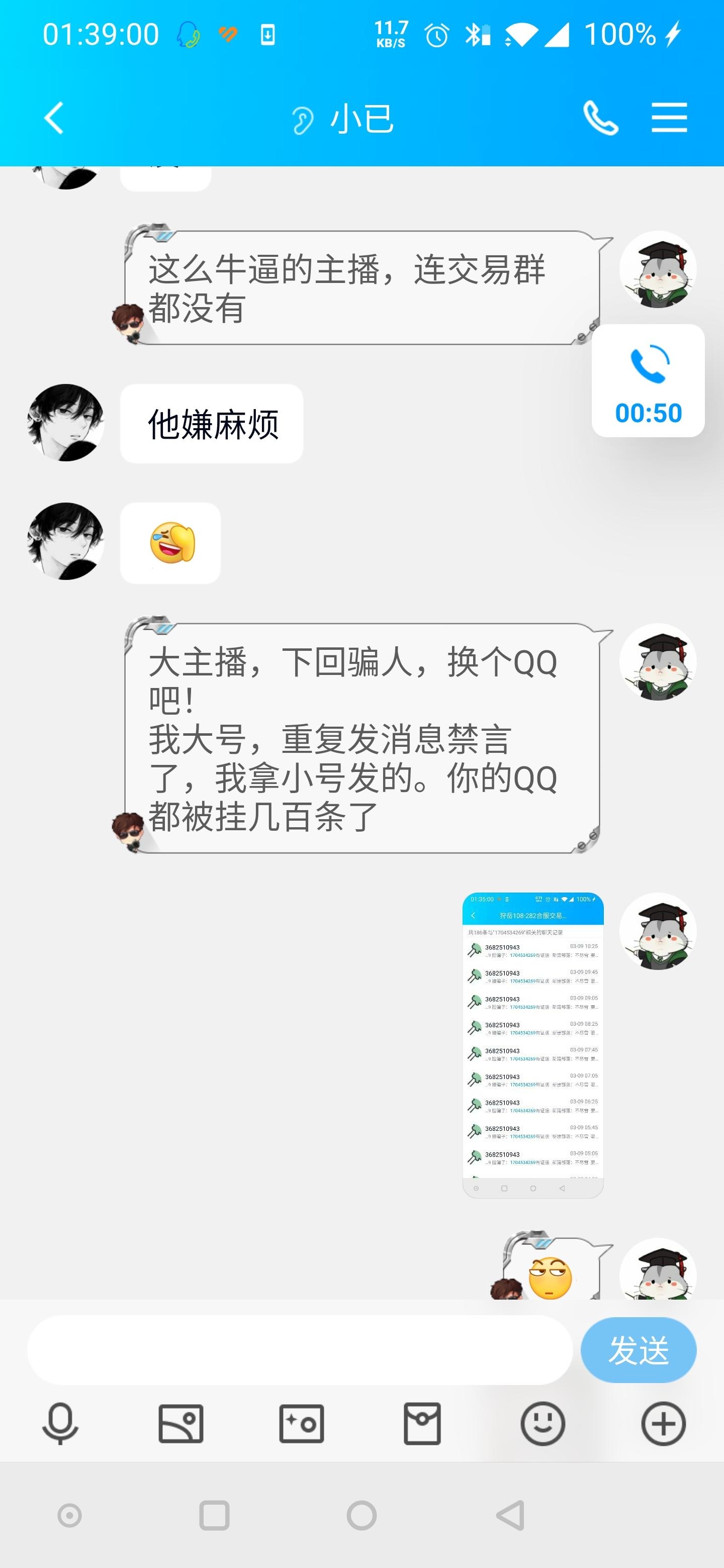Open the shared chat-record screenshot

pos(533,1044)
